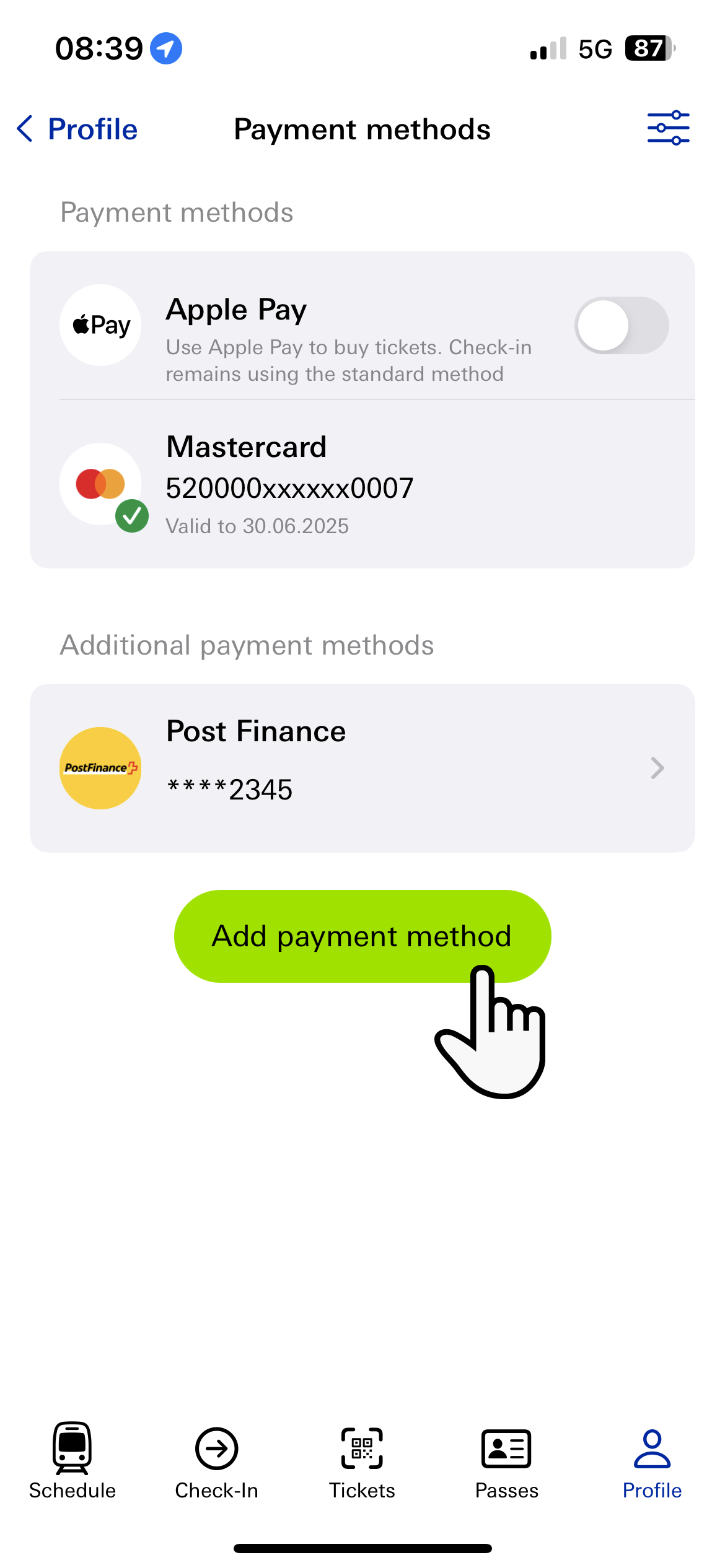Enable the Apple Pay toggle
Viewport: 725px width, 1568px height.
tap(621, 326)
